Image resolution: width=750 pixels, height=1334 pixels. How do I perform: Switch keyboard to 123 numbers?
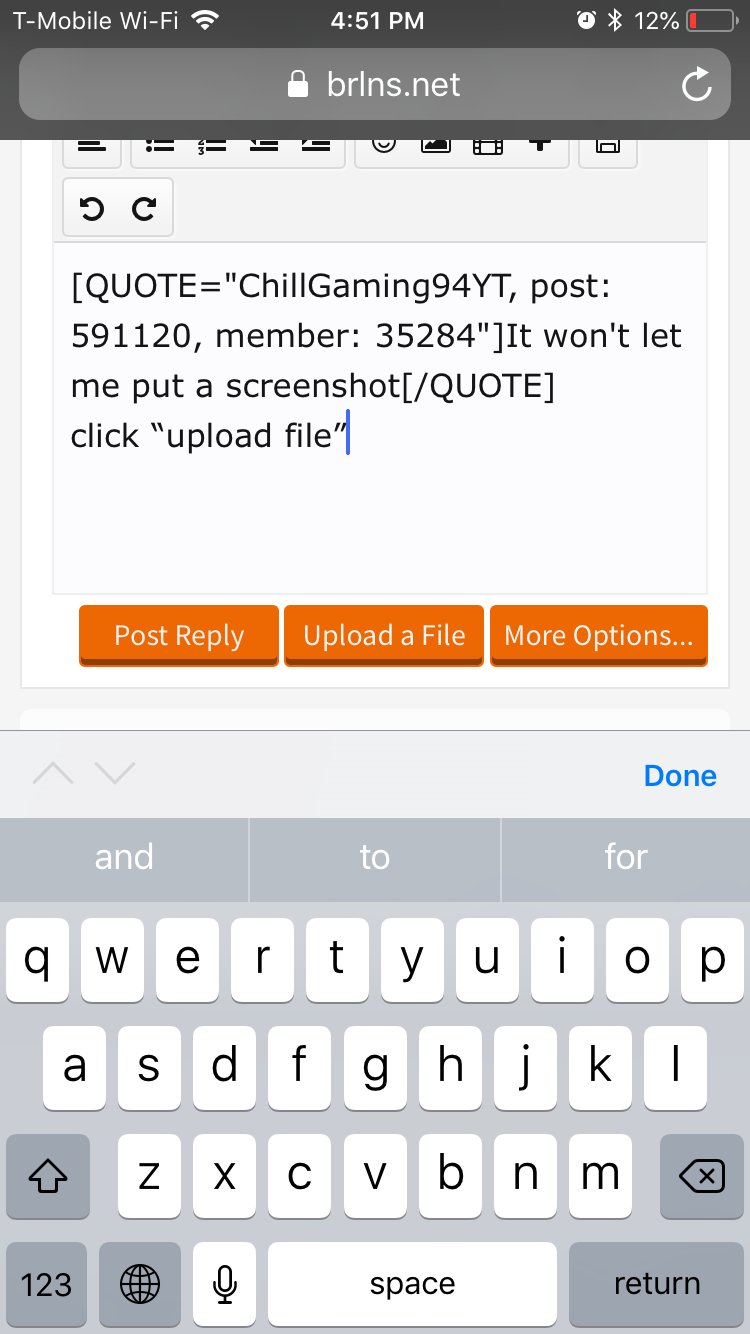[x=46, y=1284]
